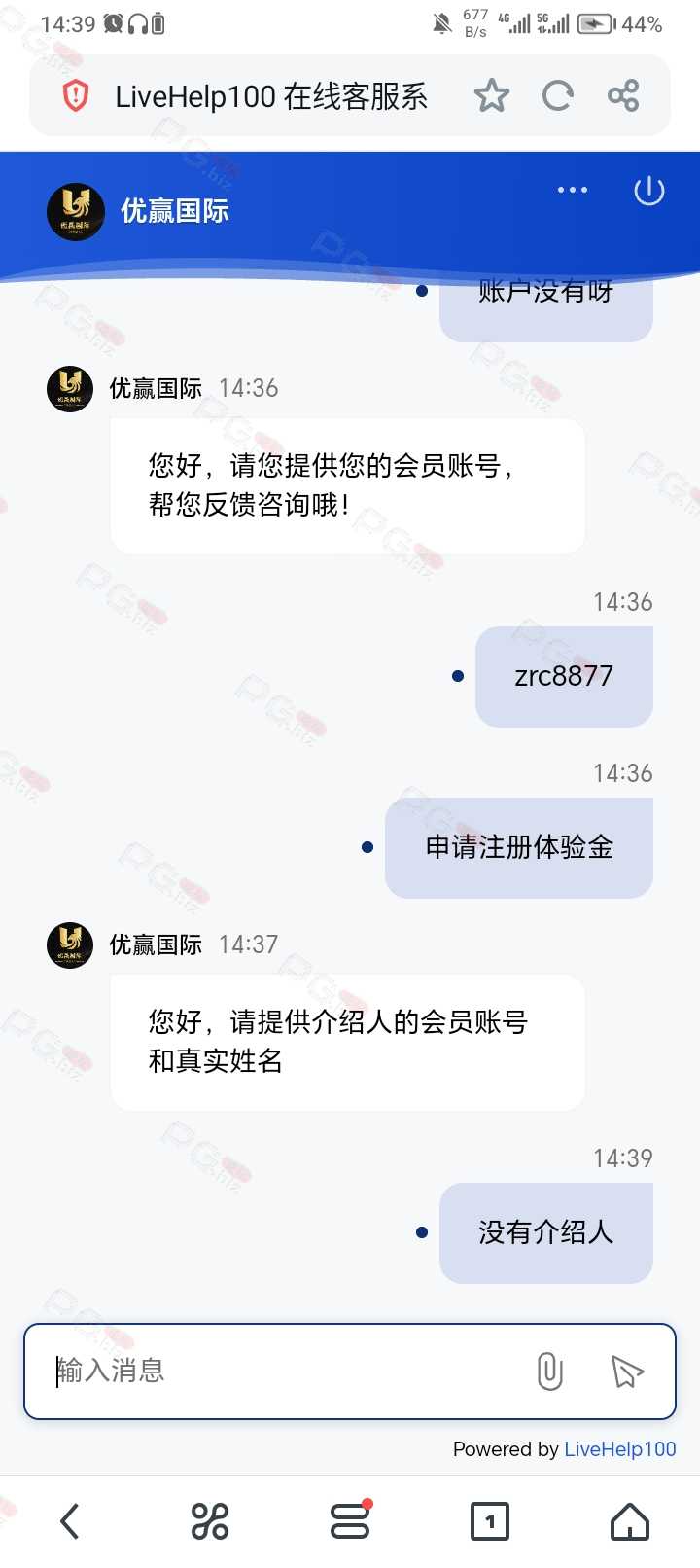Go to the browser home page
This screenshot has height=1568, width=700.
pos(630,1521)
